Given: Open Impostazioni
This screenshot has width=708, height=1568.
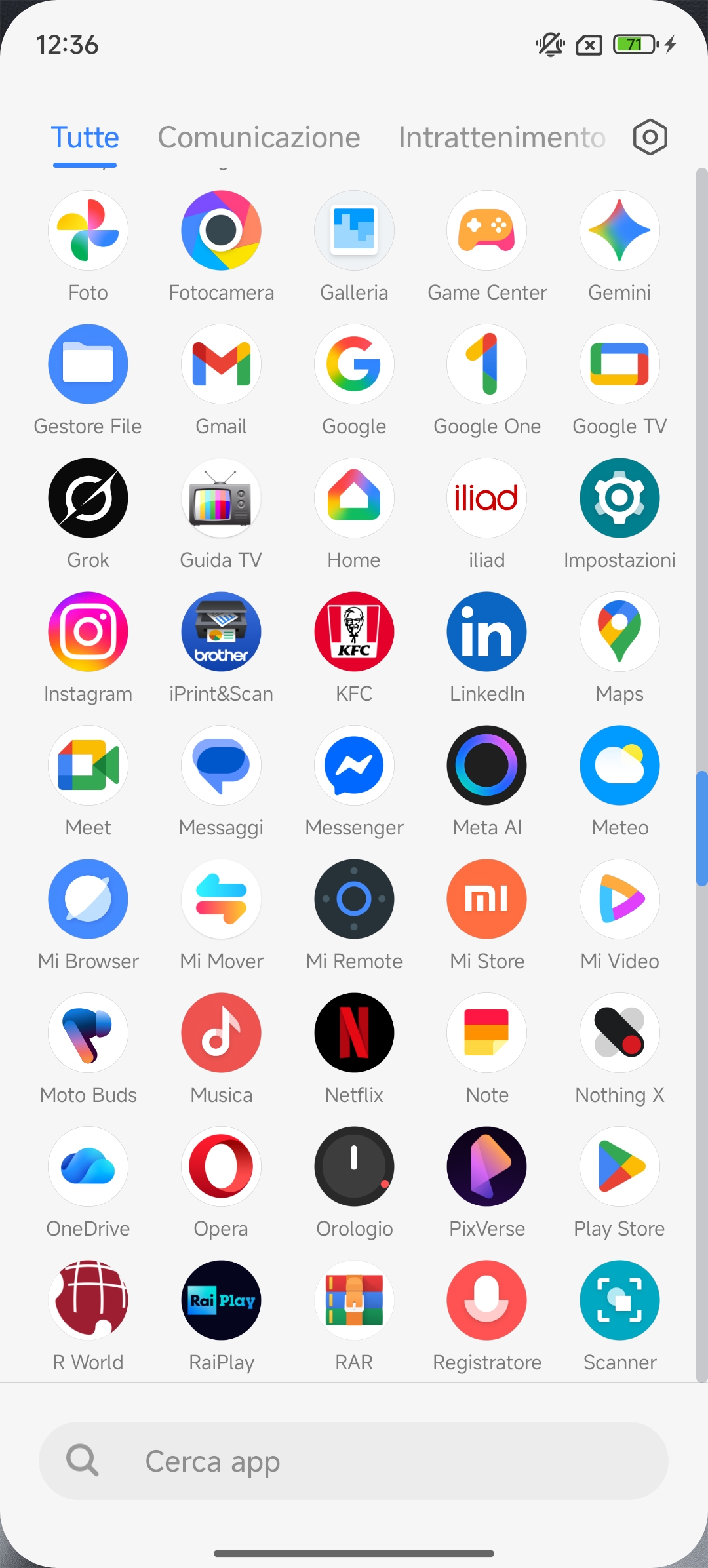Looking at the screenshot, I should coord(619,498).
